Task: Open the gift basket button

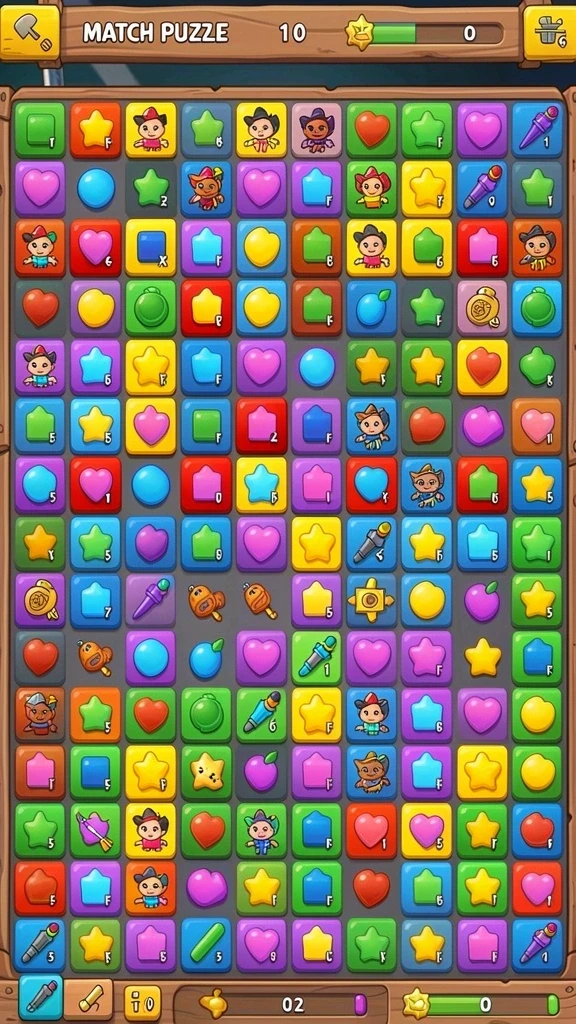Action: [x=549, y=32]
